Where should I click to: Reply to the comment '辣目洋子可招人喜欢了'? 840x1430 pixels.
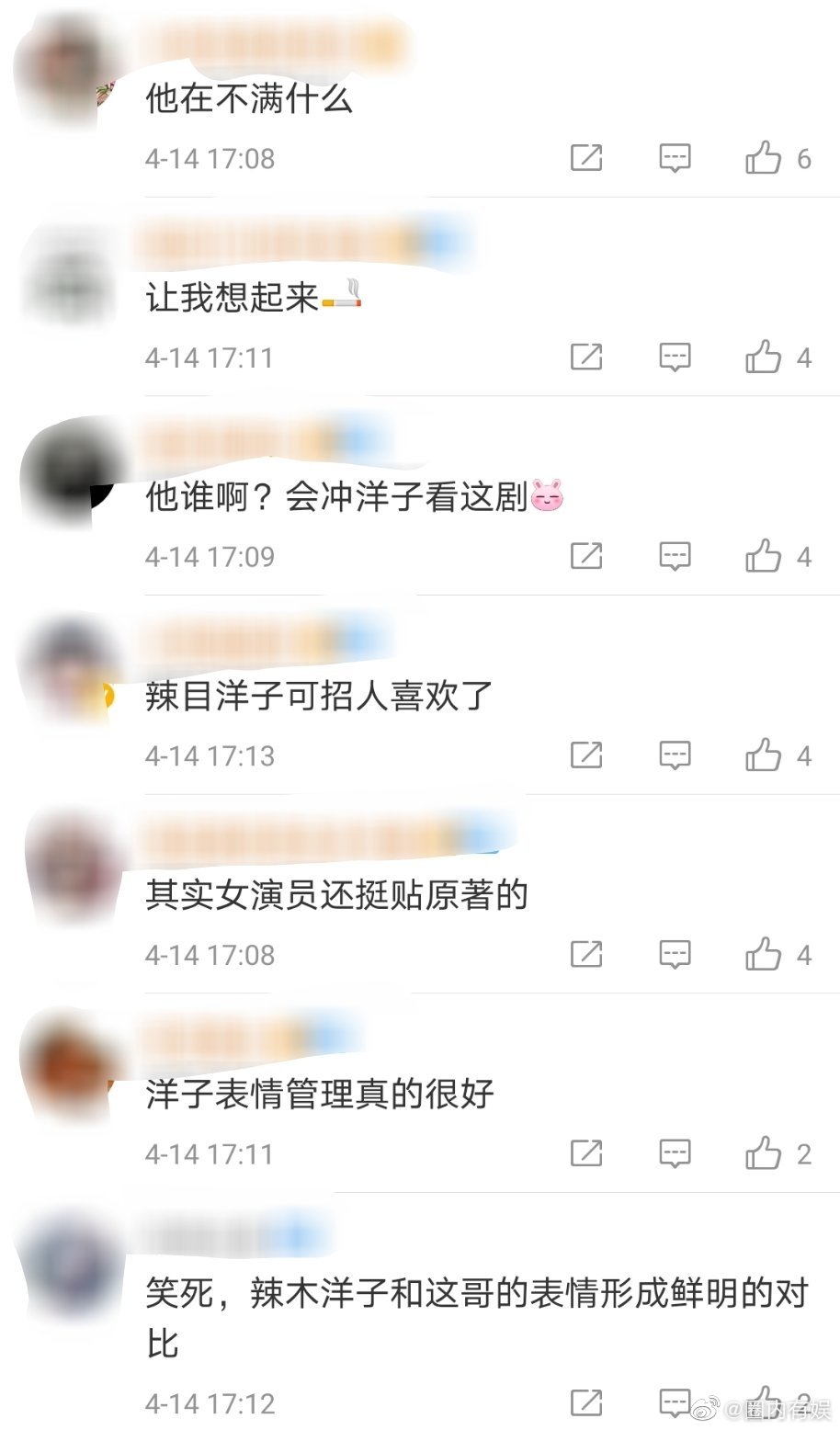click(x=675, y=755)
